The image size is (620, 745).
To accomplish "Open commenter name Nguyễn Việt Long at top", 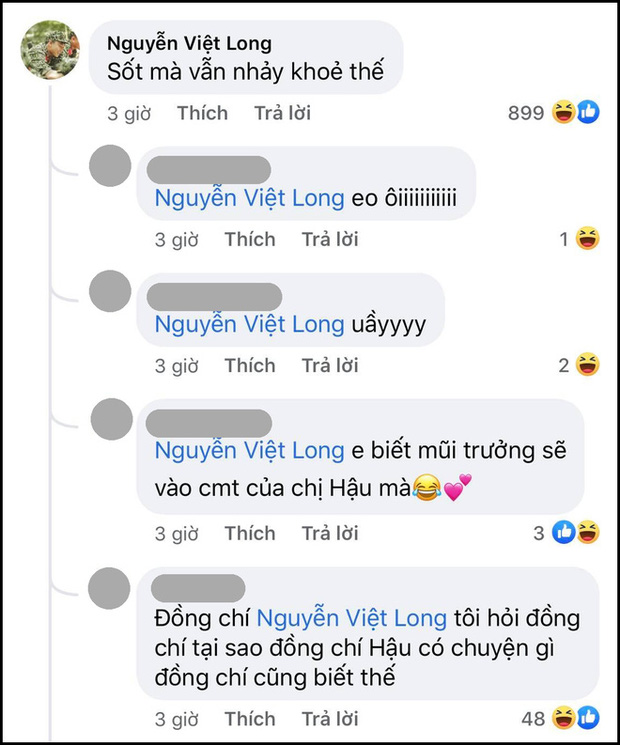I will (x=187, y=43).
